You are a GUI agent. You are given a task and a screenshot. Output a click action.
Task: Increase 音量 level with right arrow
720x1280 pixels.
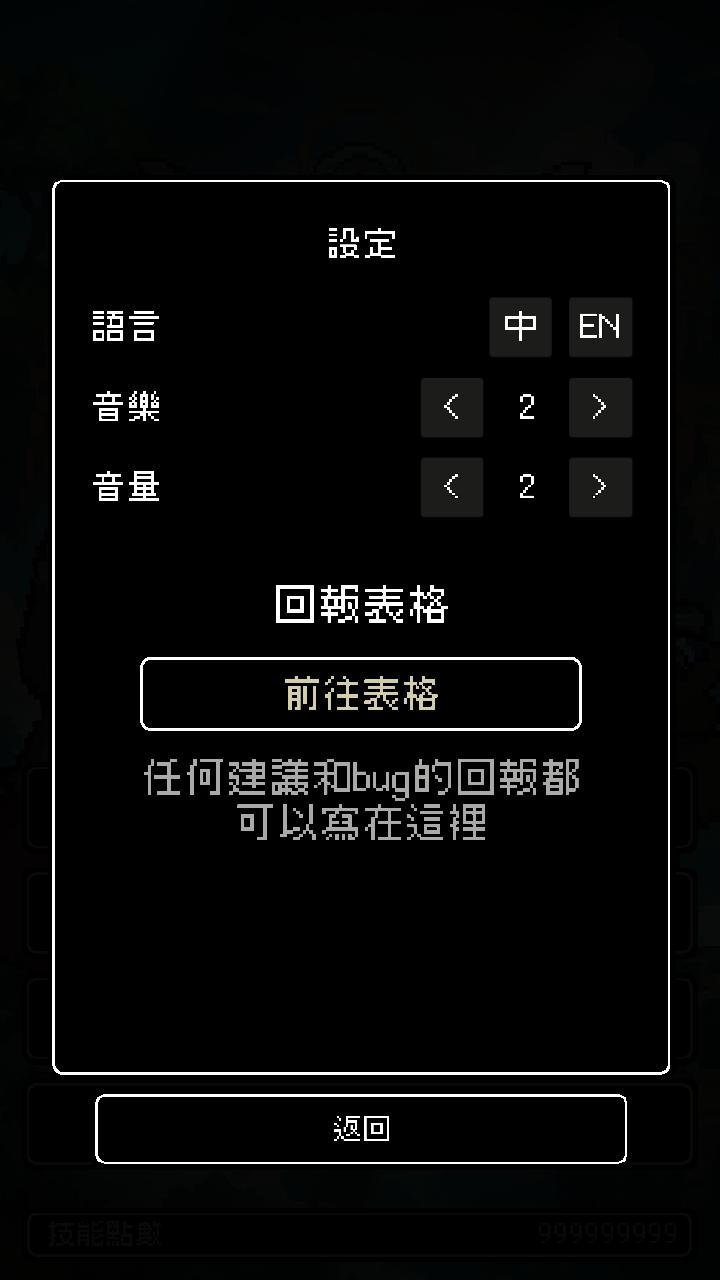point(600,487)
